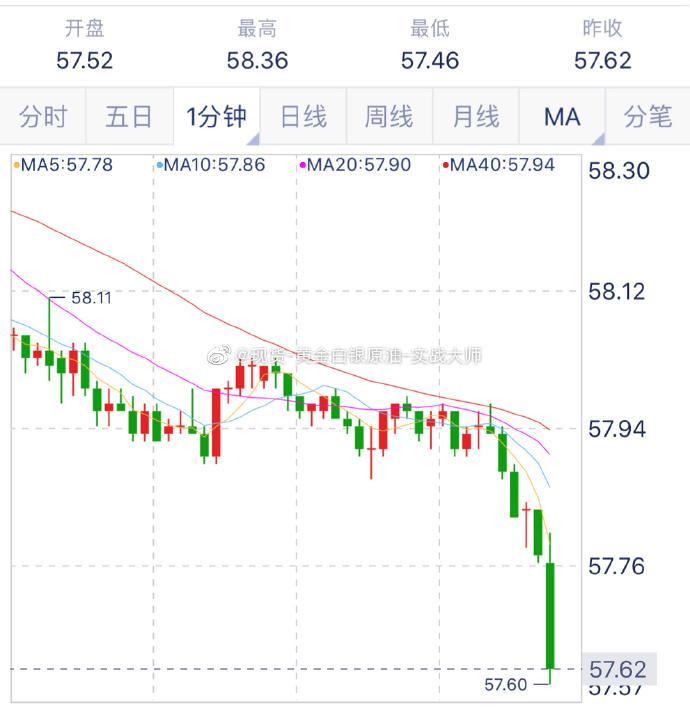690x709 pixels.
Task: Open the MA indicator dropdown
Action: pos(562,117)
